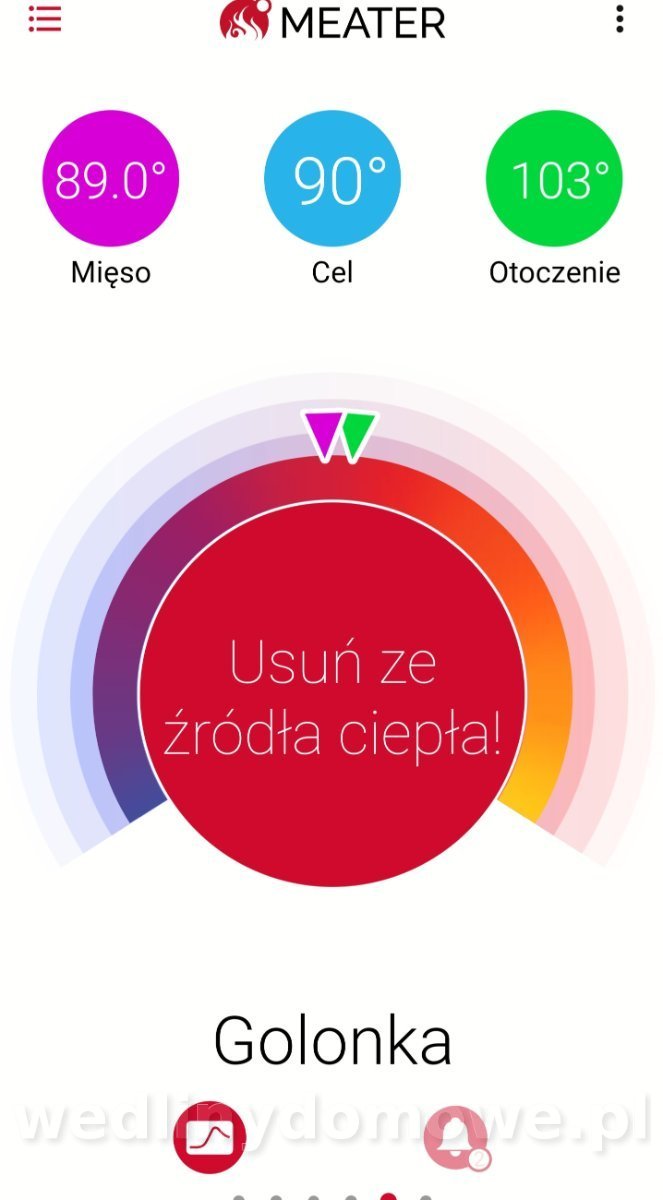Open the three-dot overflow menu
Screen dimensions: 663x1200
pyautogui.click(x=620, y=18)
